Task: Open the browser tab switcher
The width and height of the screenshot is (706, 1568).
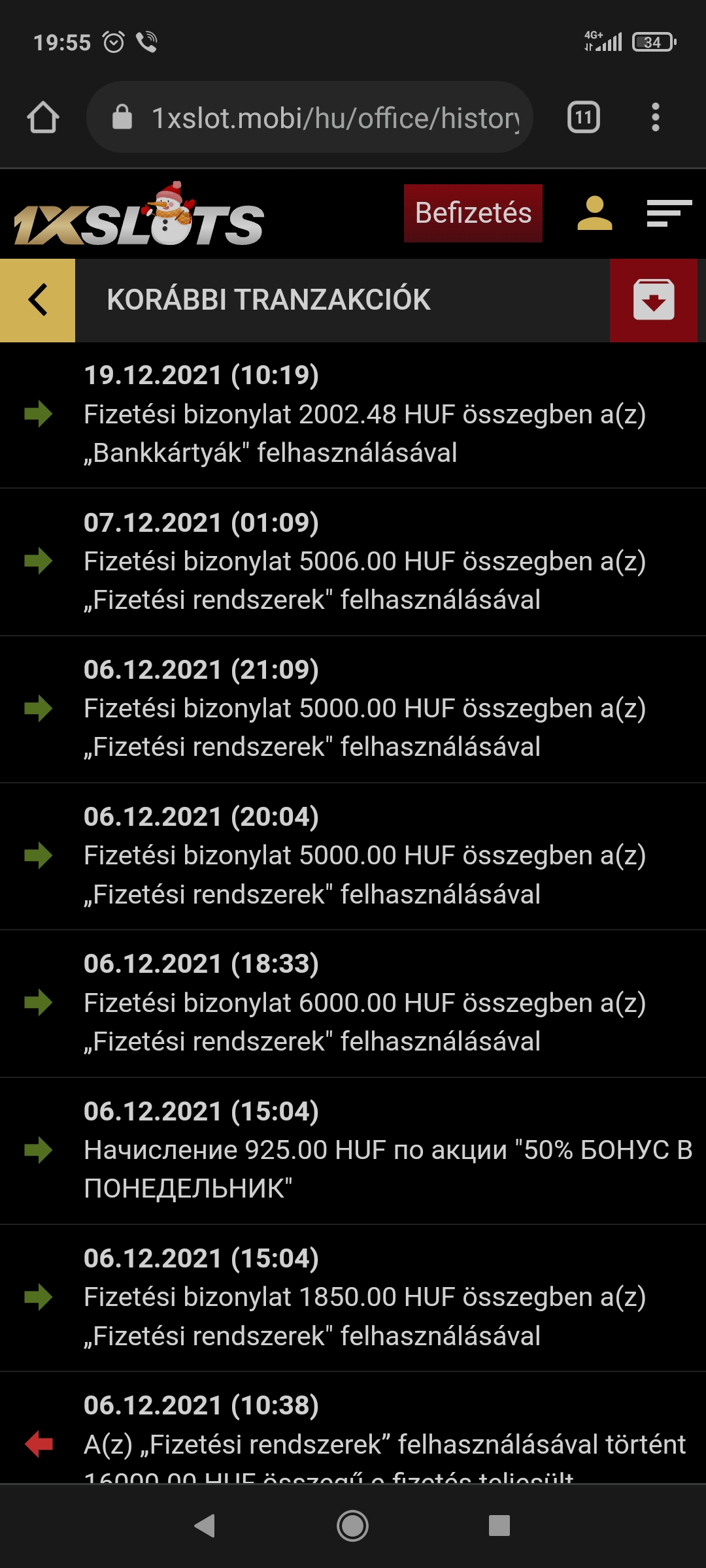Action: click(x=583, y=118)
